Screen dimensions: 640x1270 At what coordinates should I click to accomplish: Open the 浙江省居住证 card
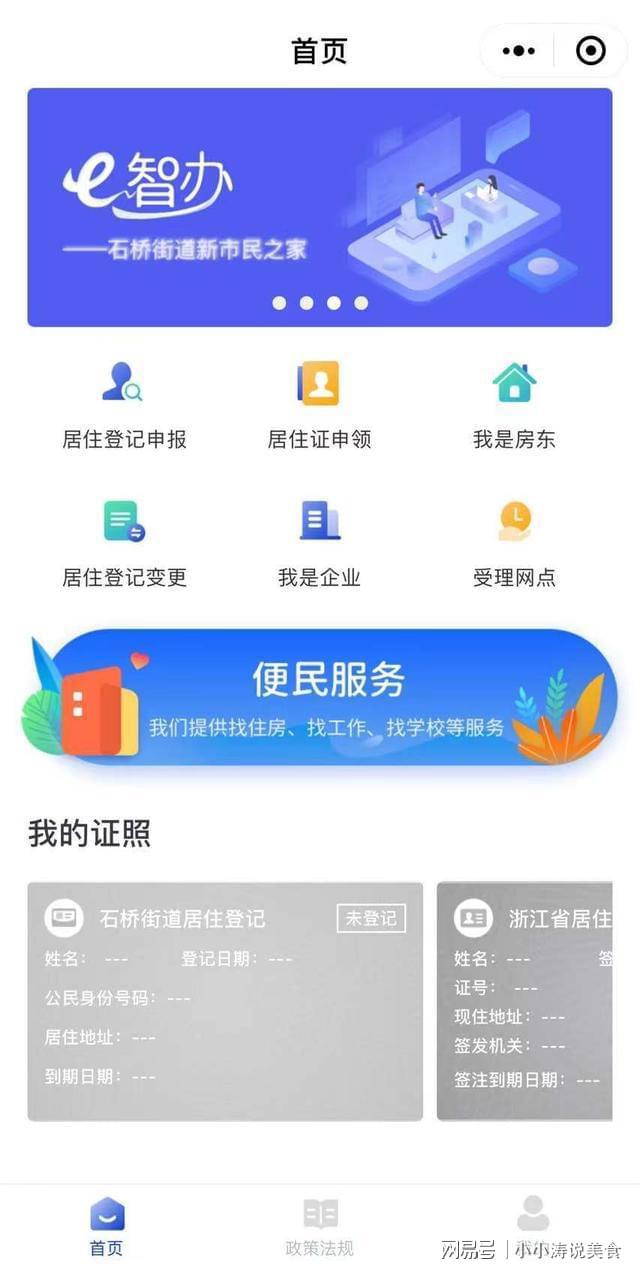pyautogui.click(x=525, y=1000)
